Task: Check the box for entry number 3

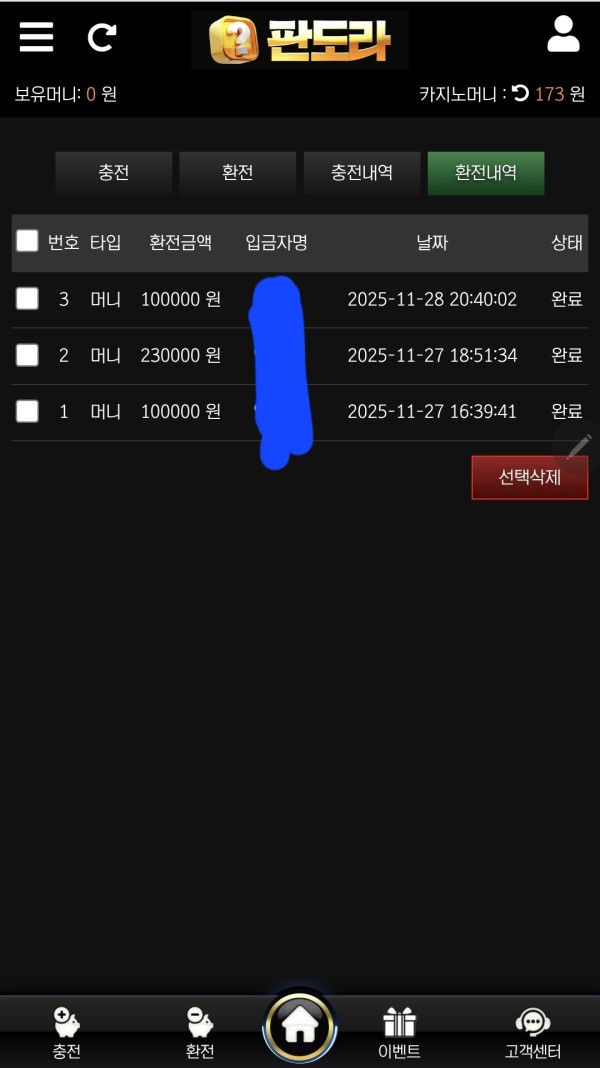Action: point(27,298)
